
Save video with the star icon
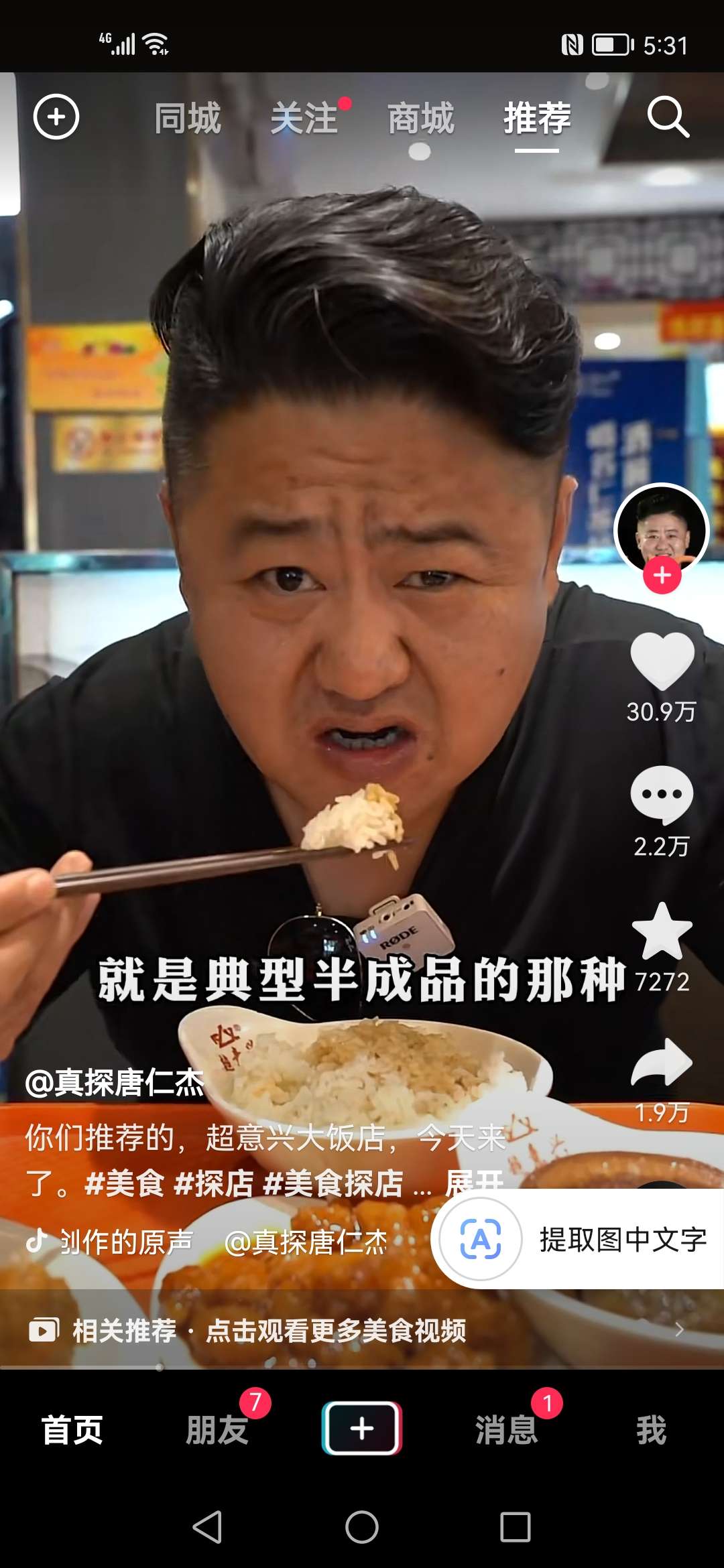pos(662,931)
